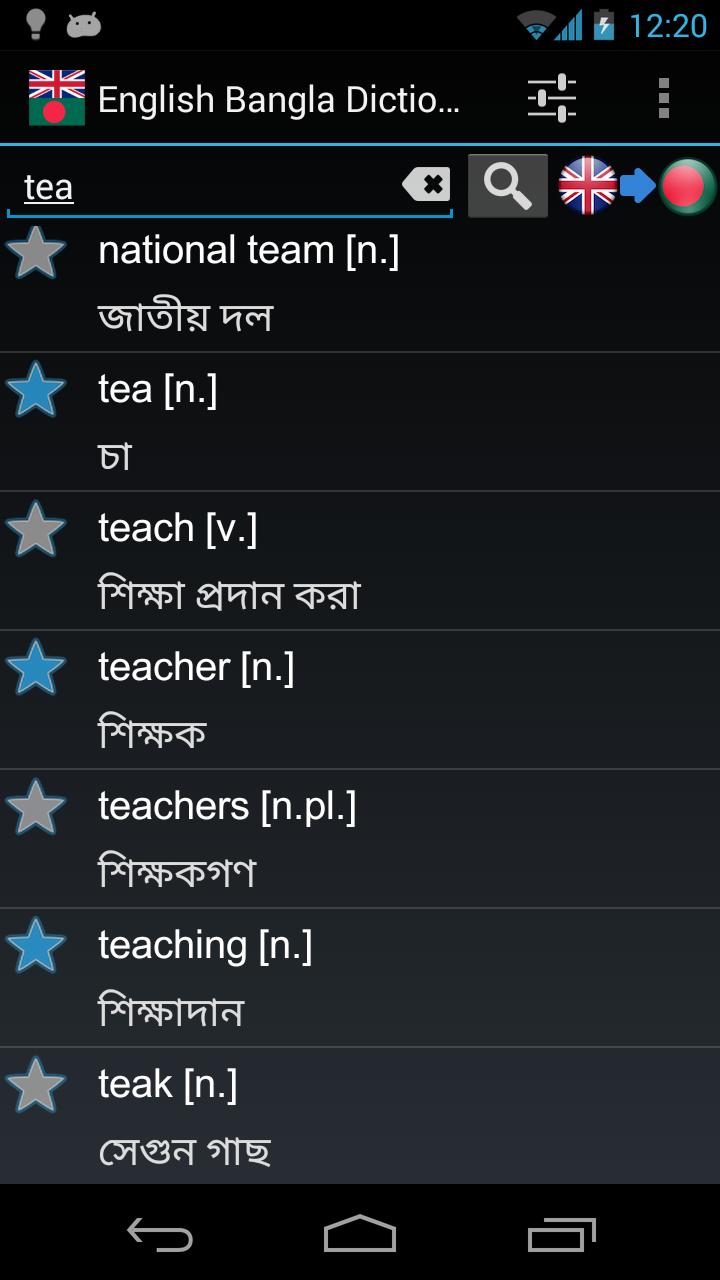Open the settings sliders icon
The image size is (720, 1280).
(x=552, y=99)
